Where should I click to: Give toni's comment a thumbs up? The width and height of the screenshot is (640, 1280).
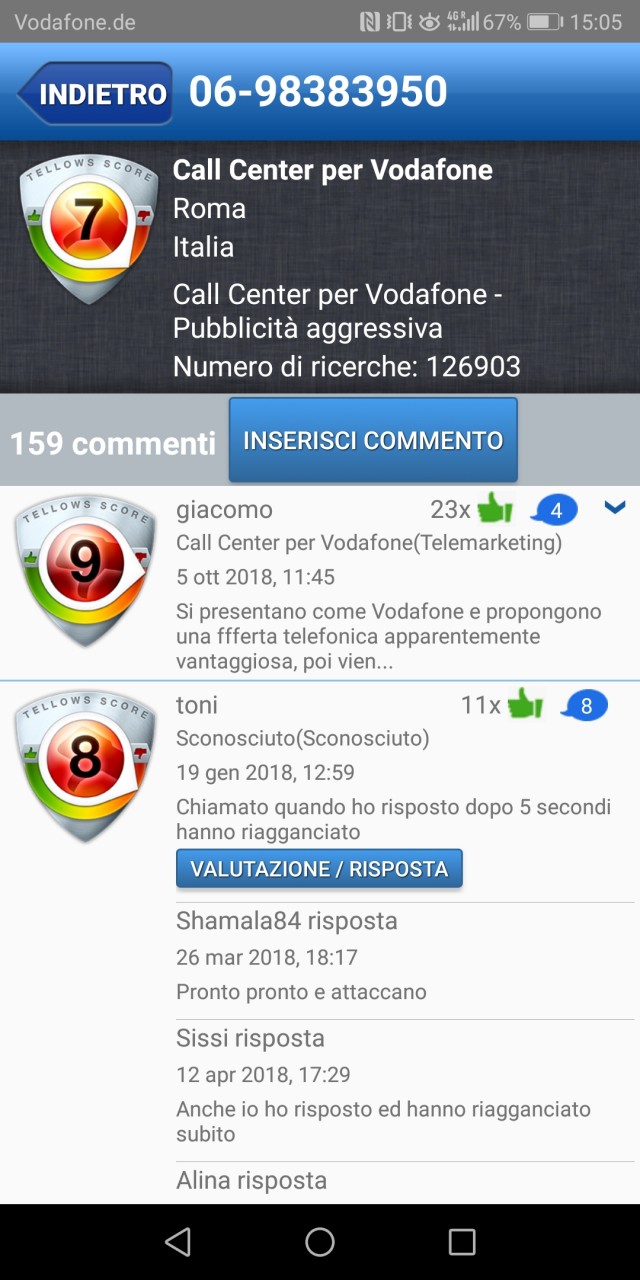525,705
